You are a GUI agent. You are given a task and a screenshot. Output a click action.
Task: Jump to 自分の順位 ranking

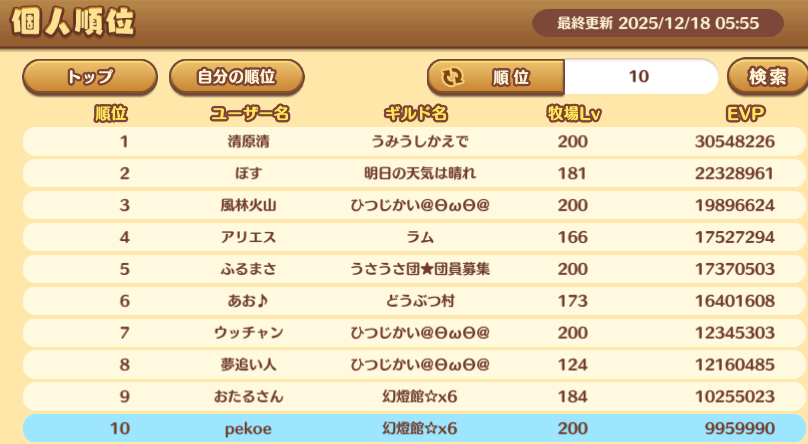click(x=236, y=76)
